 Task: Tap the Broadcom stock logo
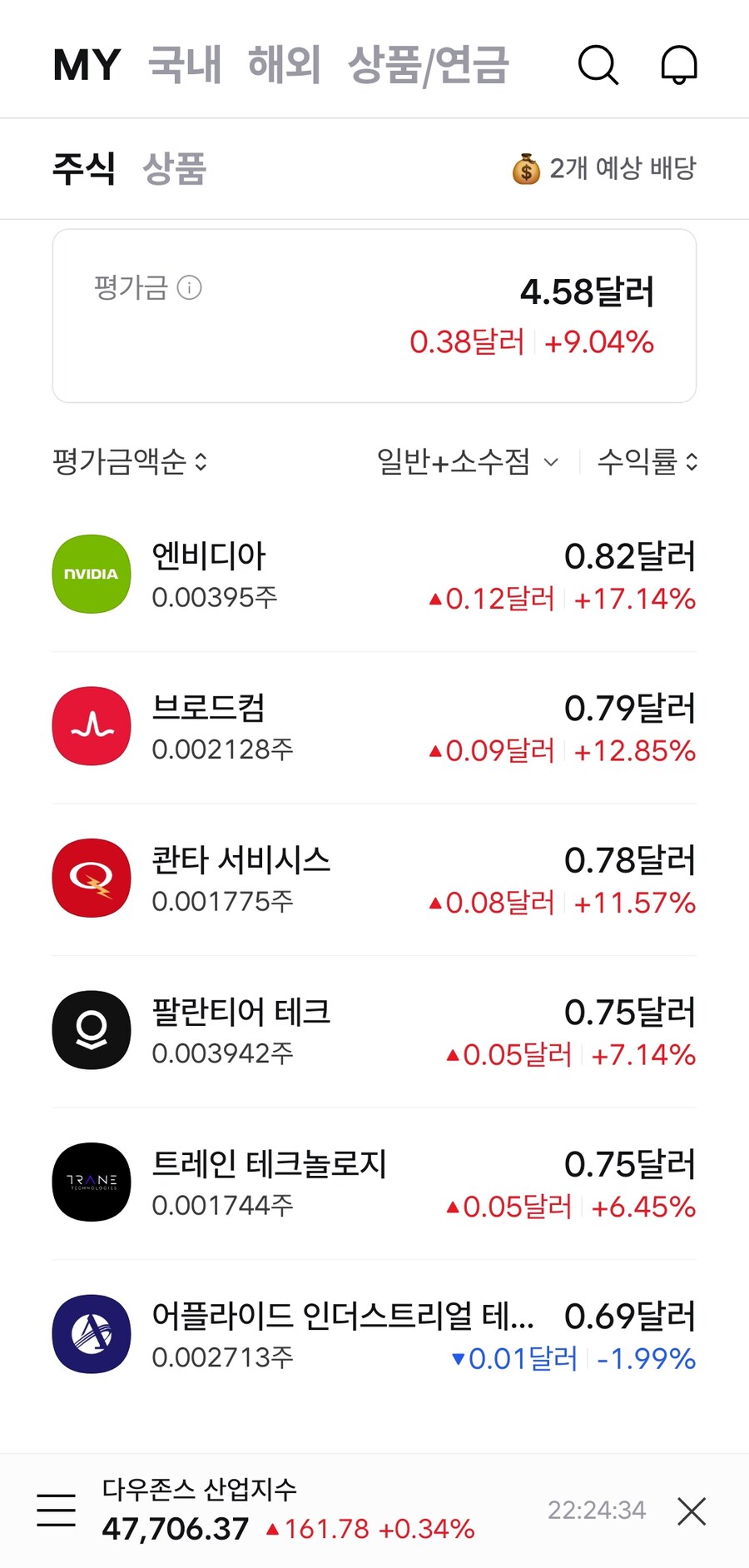[92, 725]
